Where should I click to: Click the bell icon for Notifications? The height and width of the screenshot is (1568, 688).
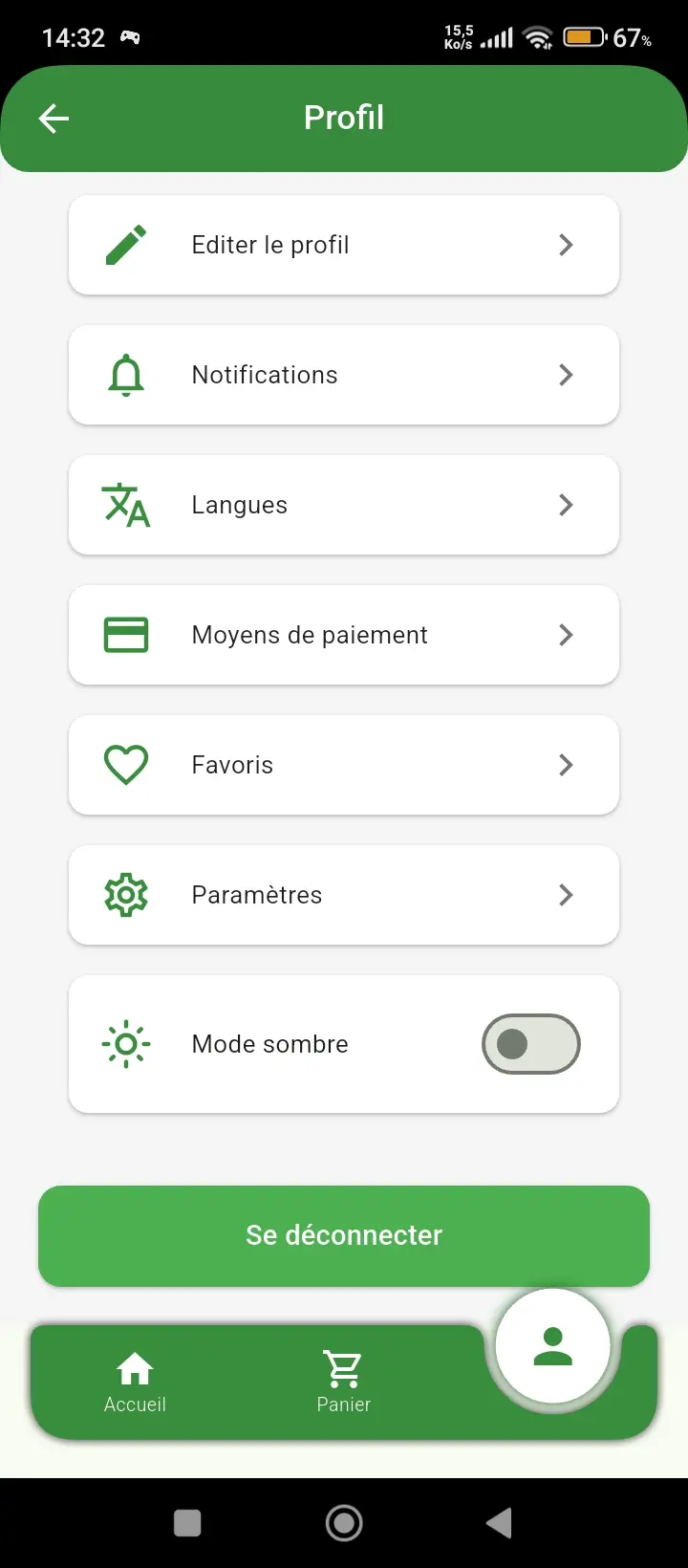click(x=125, y=375)
